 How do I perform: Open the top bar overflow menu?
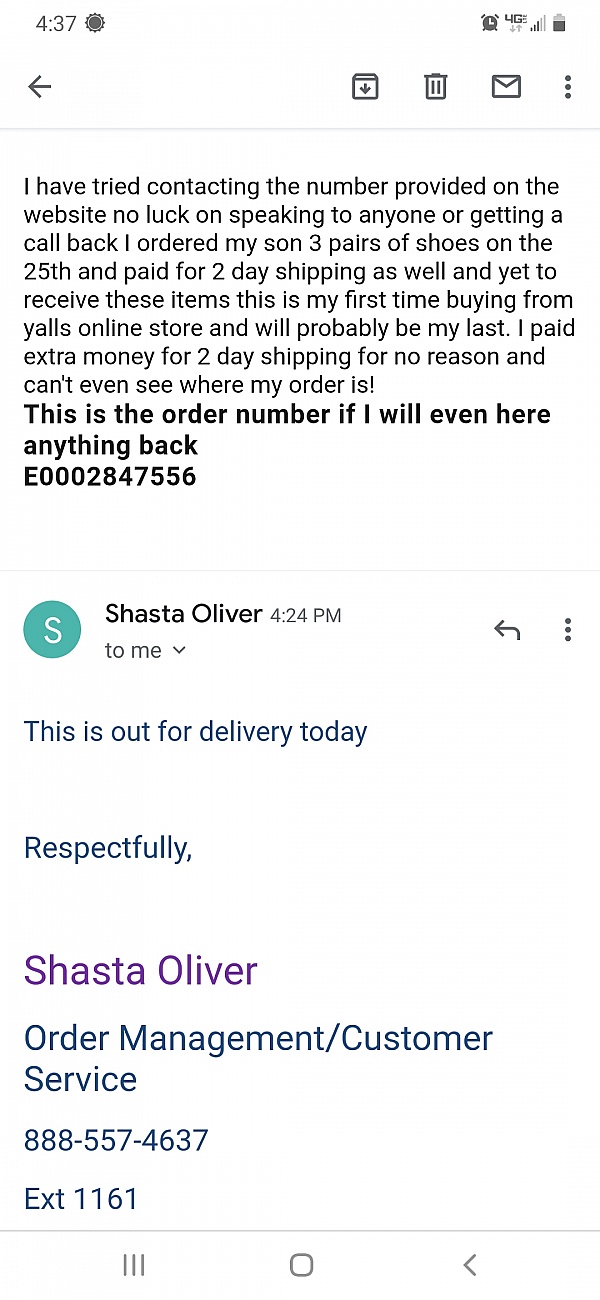coord(567,87)
